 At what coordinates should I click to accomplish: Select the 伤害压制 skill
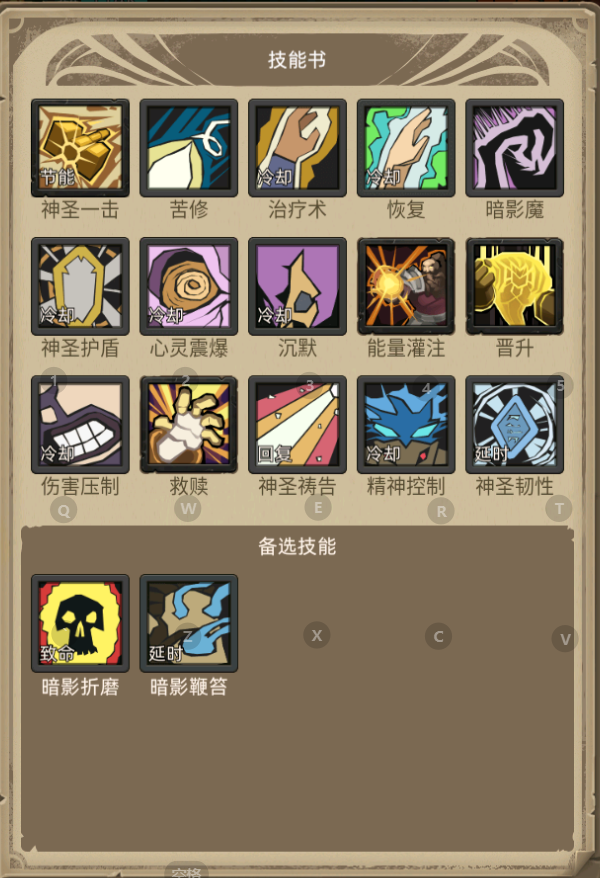(80, 424)
